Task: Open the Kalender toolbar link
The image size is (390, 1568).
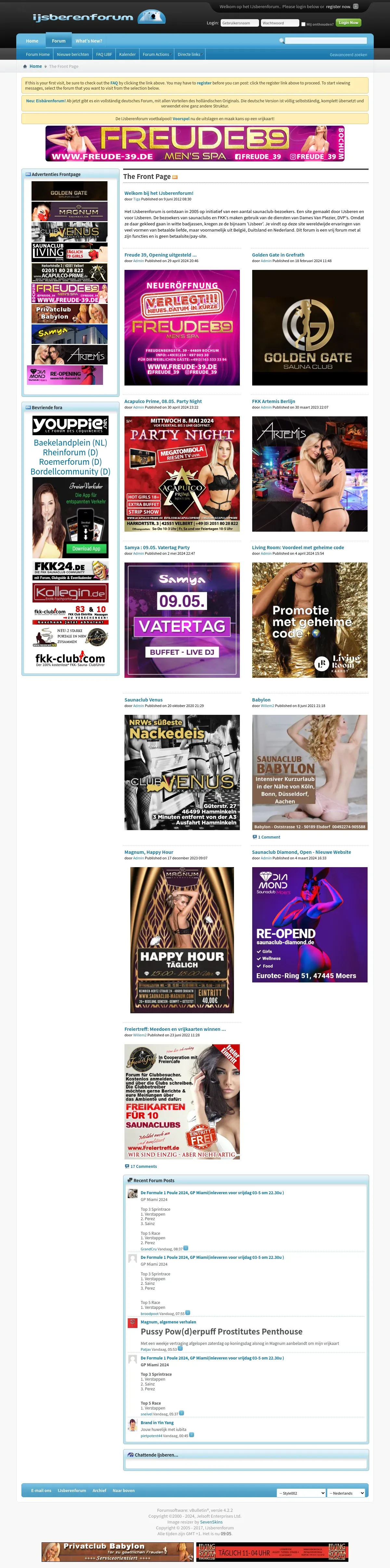Action: 127,54
